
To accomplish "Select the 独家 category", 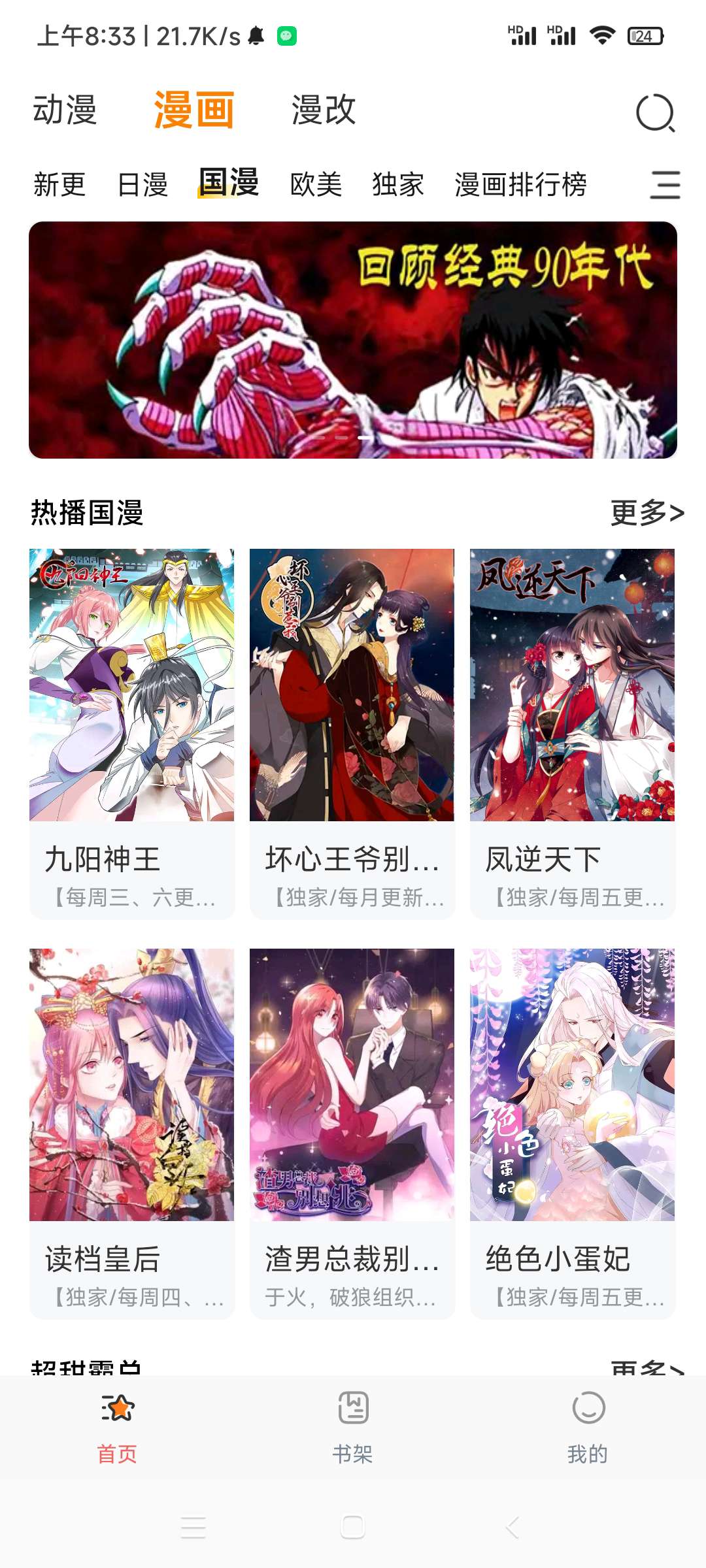I will [x=398, y=184].
